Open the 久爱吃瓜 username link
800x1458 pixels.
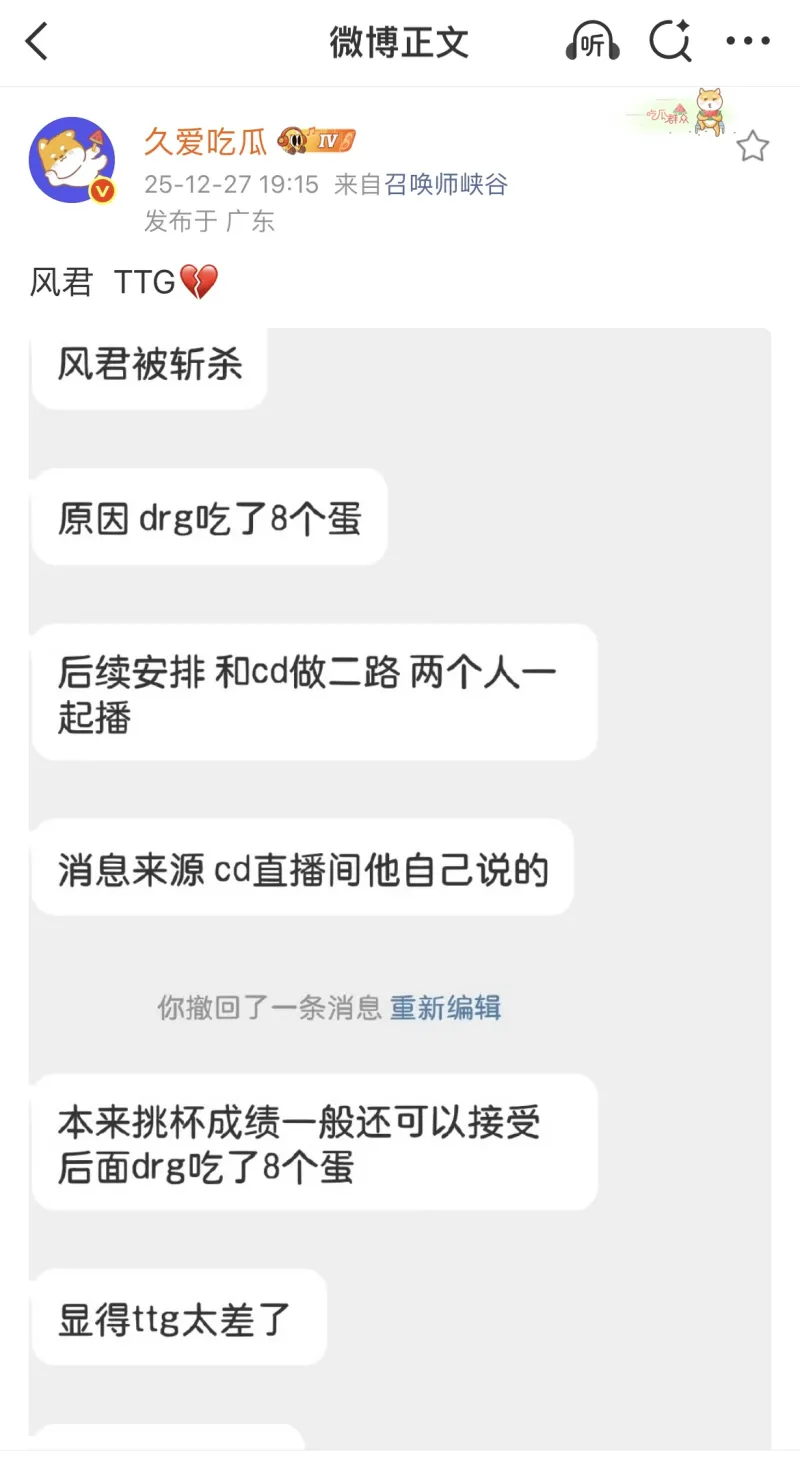205,142
